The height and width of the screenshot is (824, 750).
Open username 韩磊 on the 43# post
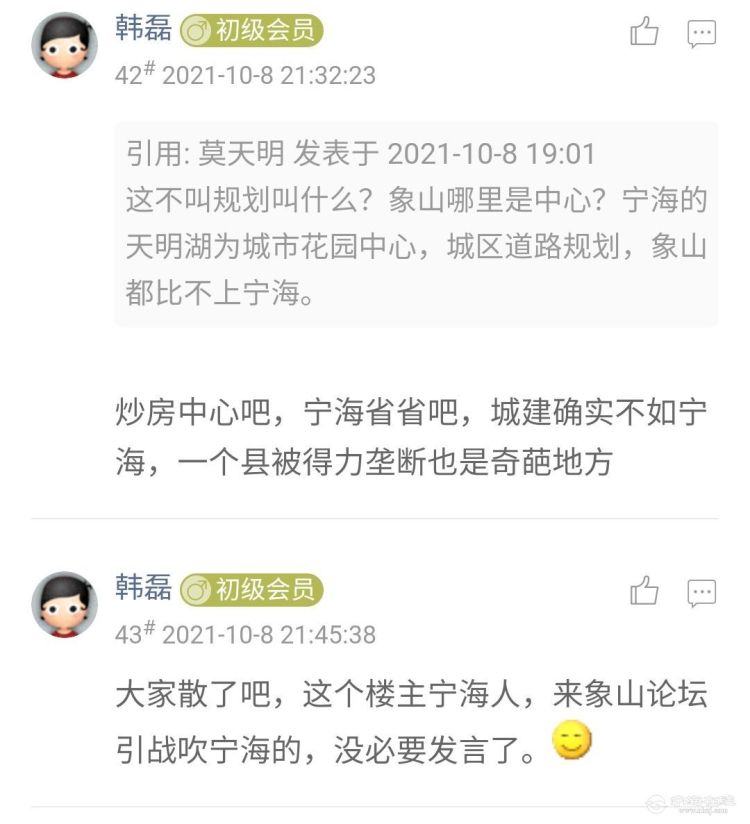point(143,588)
